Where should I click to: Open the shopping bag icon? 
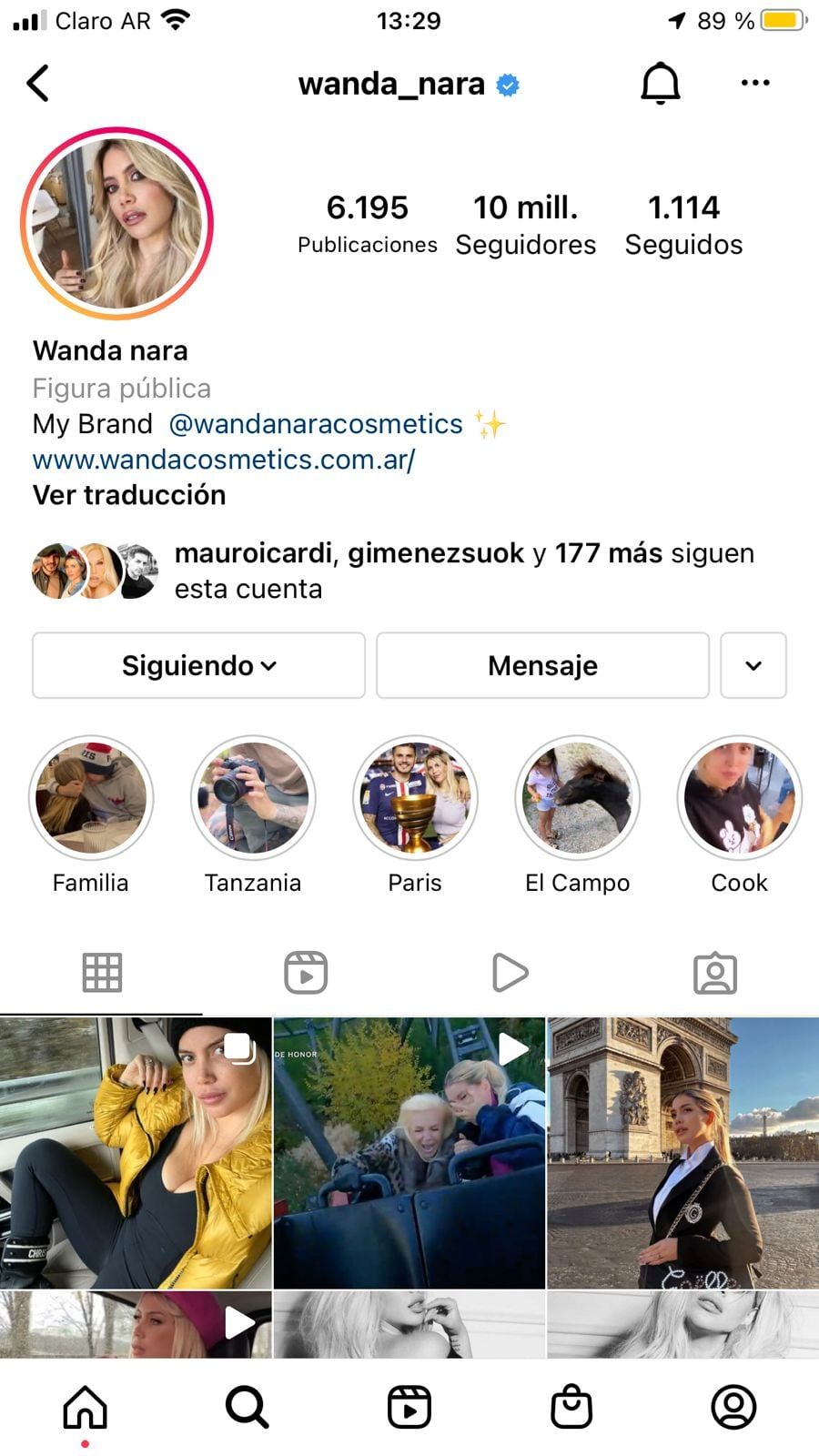tap(572, 1405)
